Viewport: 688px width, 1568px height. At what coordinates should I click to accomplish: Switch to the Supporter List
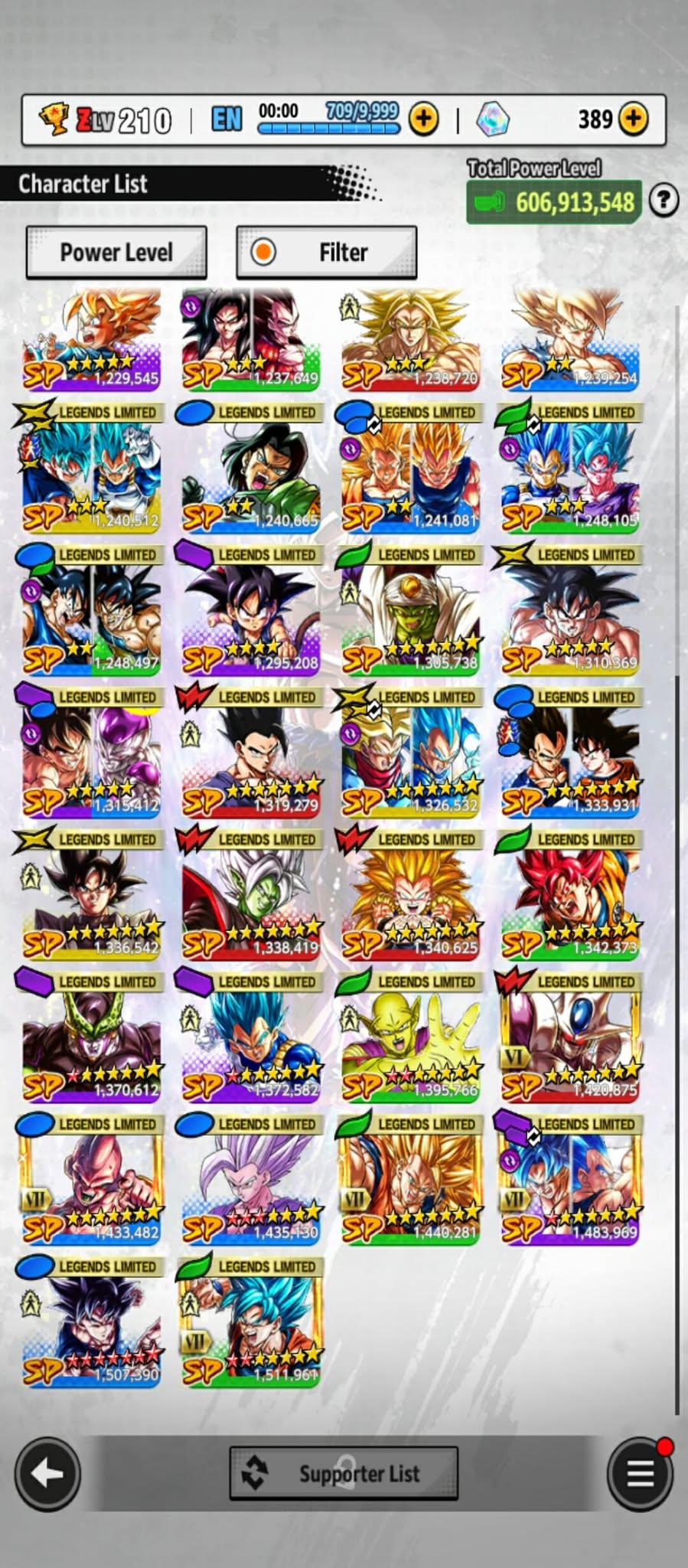(344, 1473)
